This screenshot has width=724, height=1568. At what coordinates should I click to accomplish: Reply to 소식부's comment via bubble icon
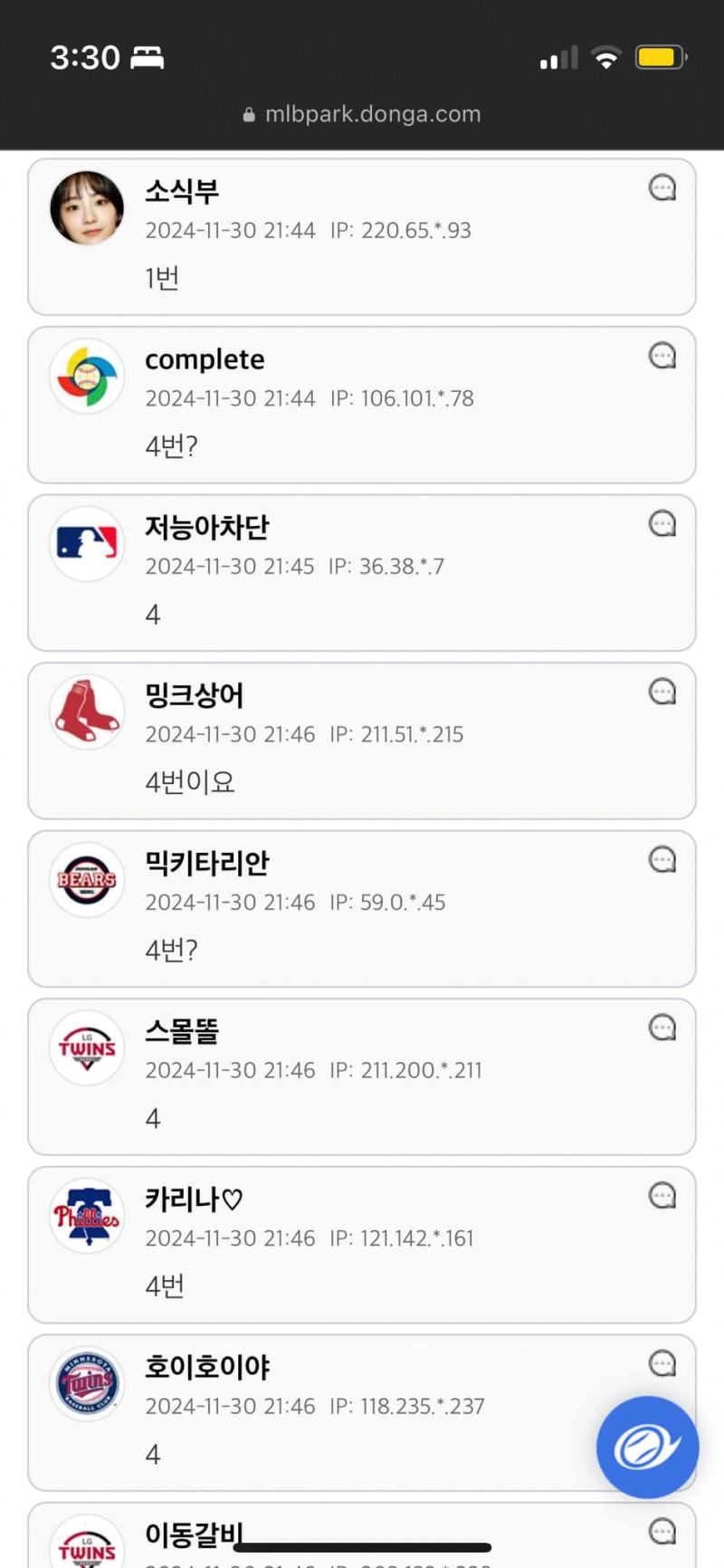(662, 188)
